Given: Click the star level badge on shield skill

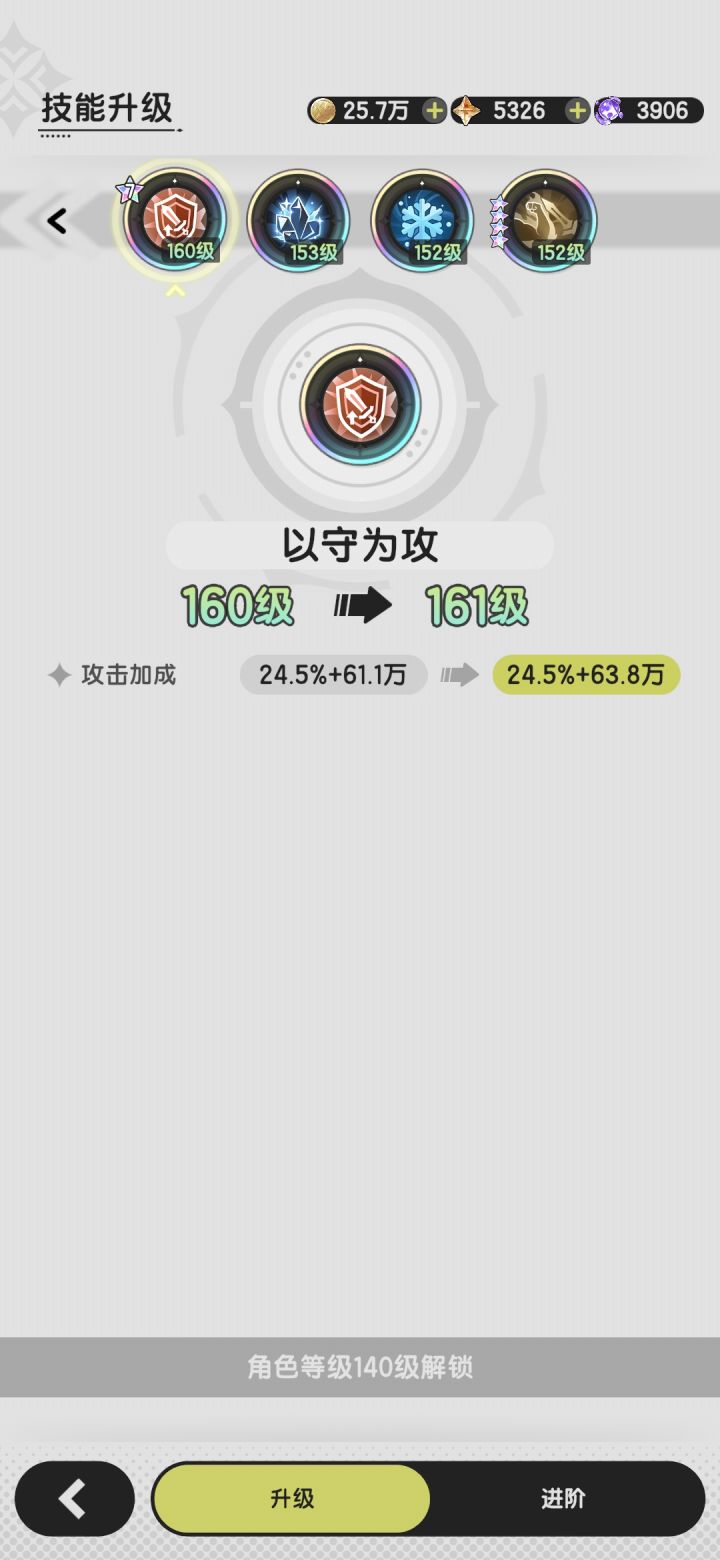Looking at the screenshot, I should (x=127, y=190).
